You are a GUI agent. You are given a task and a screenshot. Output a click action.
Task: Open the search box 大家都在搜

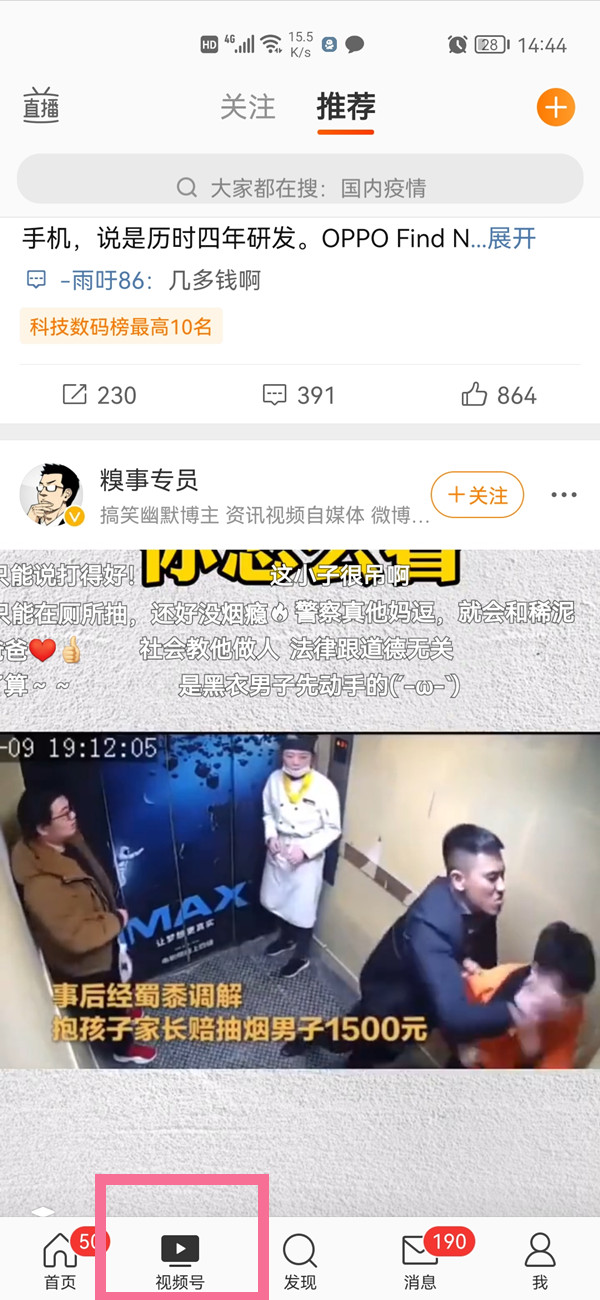click(x=300, y=187)
